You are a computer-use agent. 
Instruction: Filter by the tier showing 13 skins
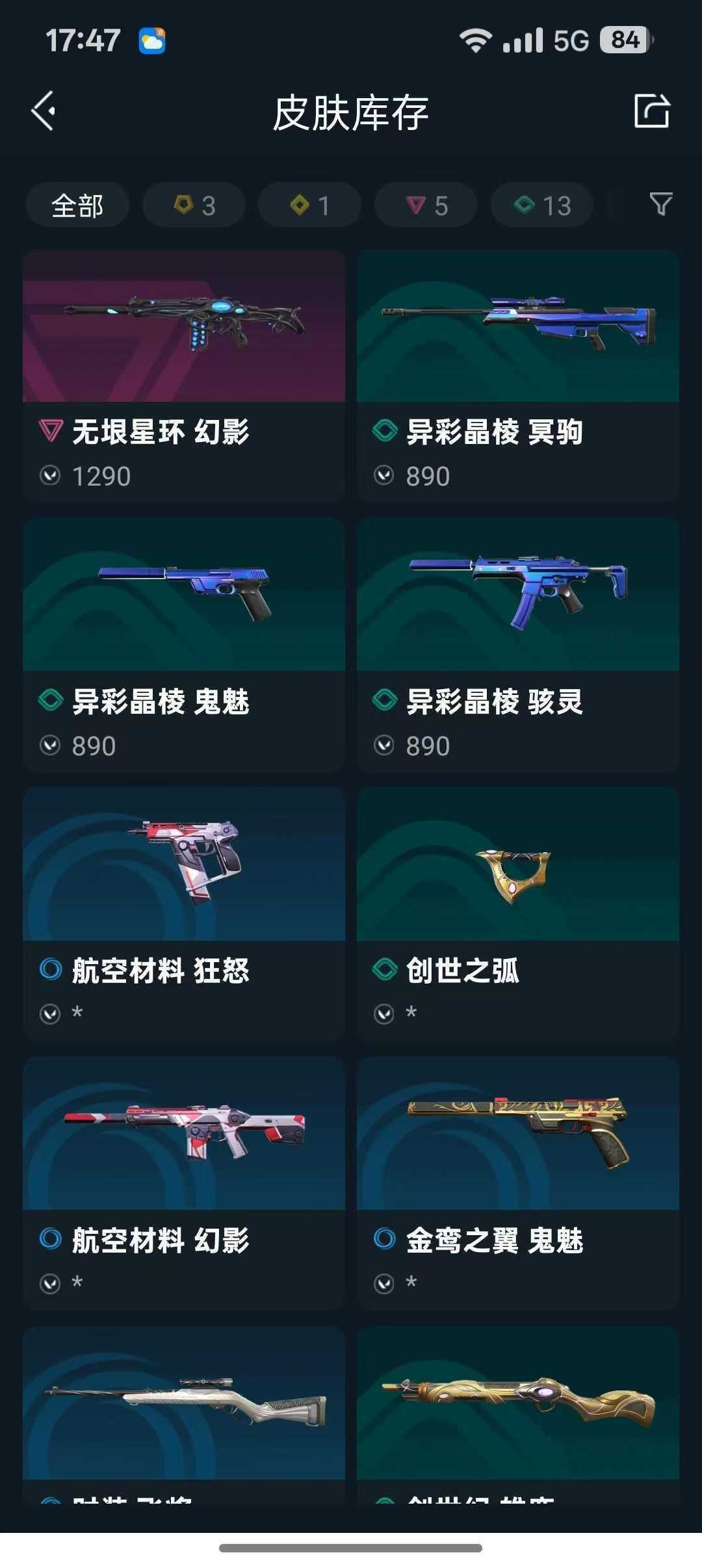[x=542, y=205]
